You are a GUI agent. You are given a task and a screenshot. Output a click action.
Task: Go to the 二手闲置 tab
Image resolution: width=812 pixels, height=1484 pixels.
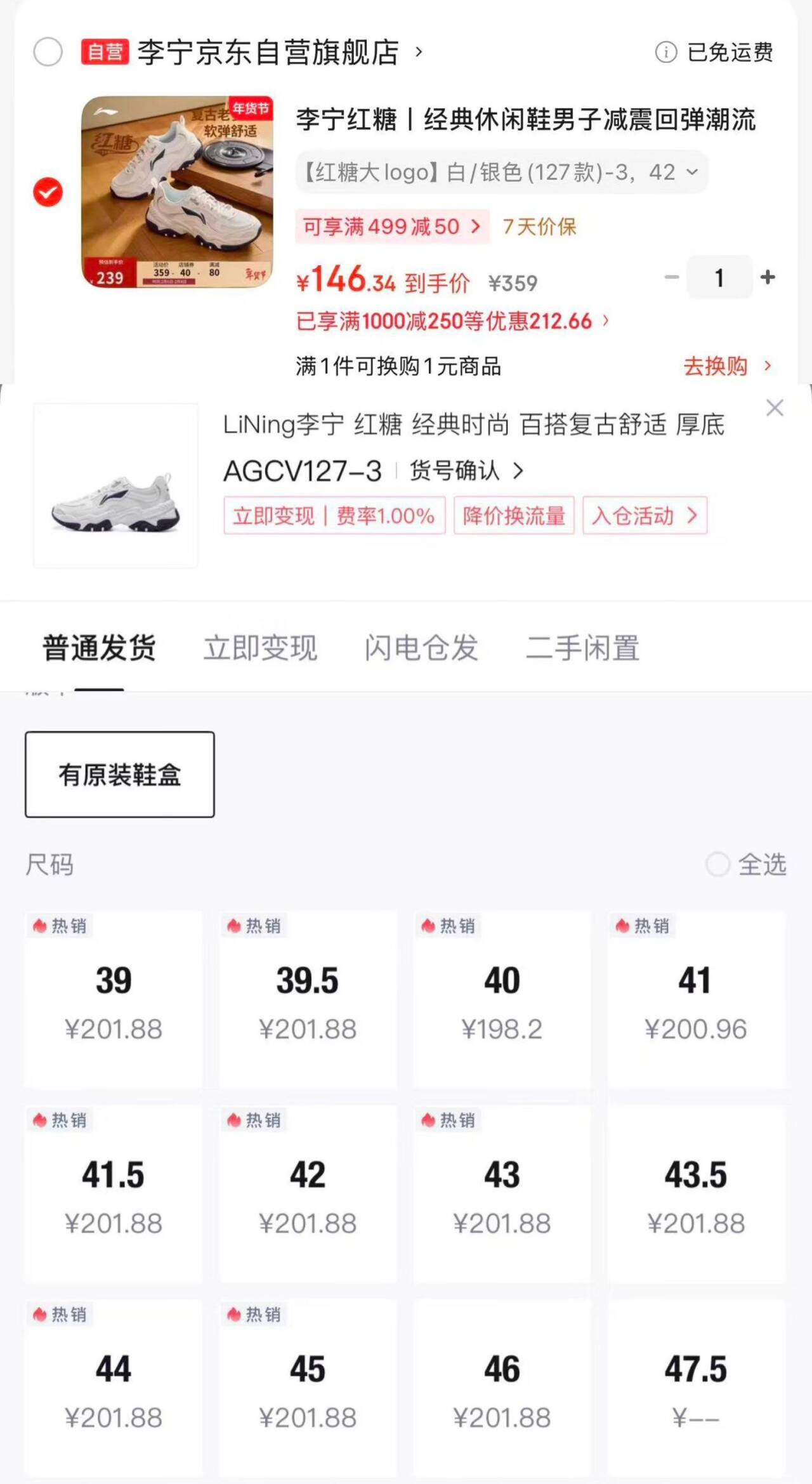[x=582, y=648]
